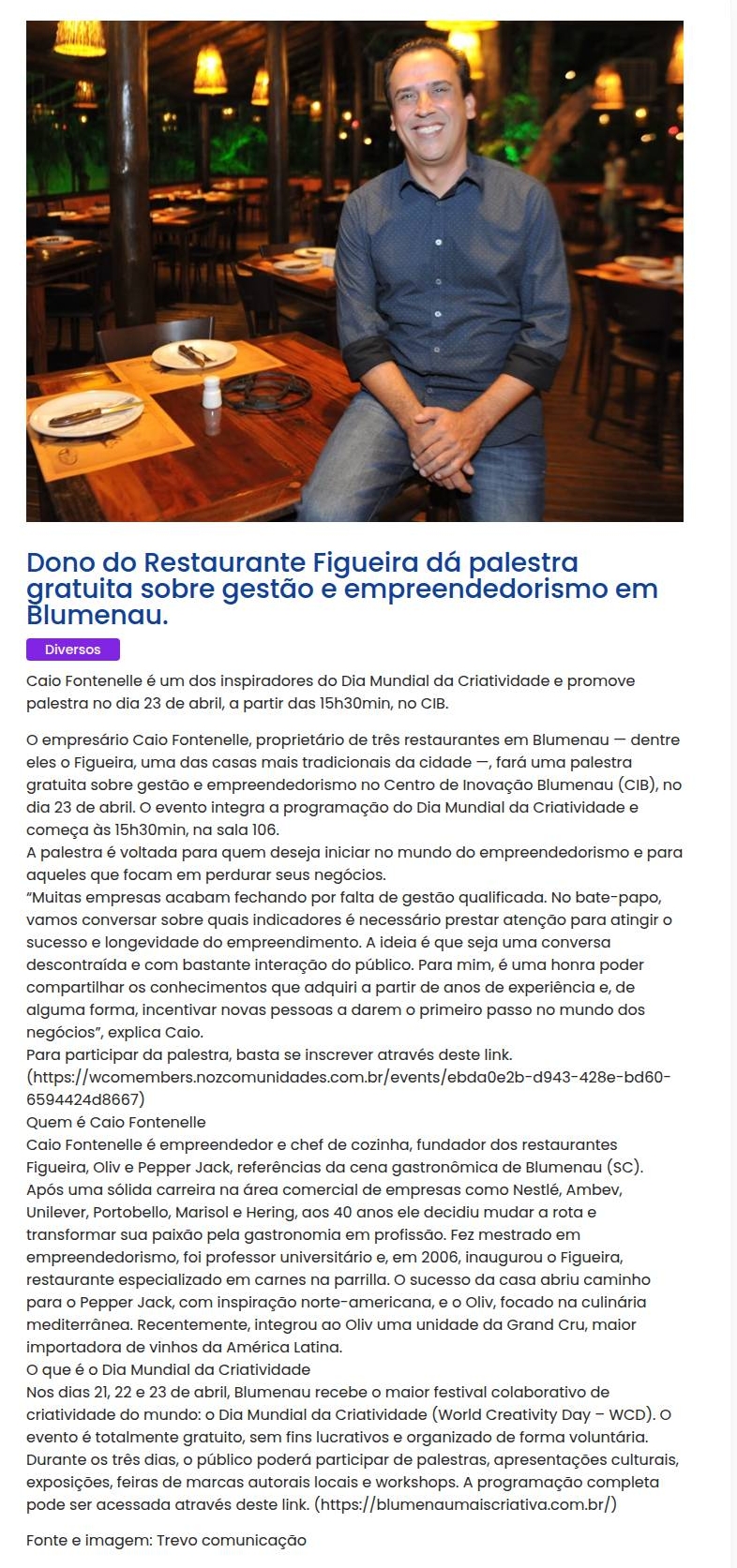Open the Diversos category tag

pyautogui.click(x=72, y=650)
